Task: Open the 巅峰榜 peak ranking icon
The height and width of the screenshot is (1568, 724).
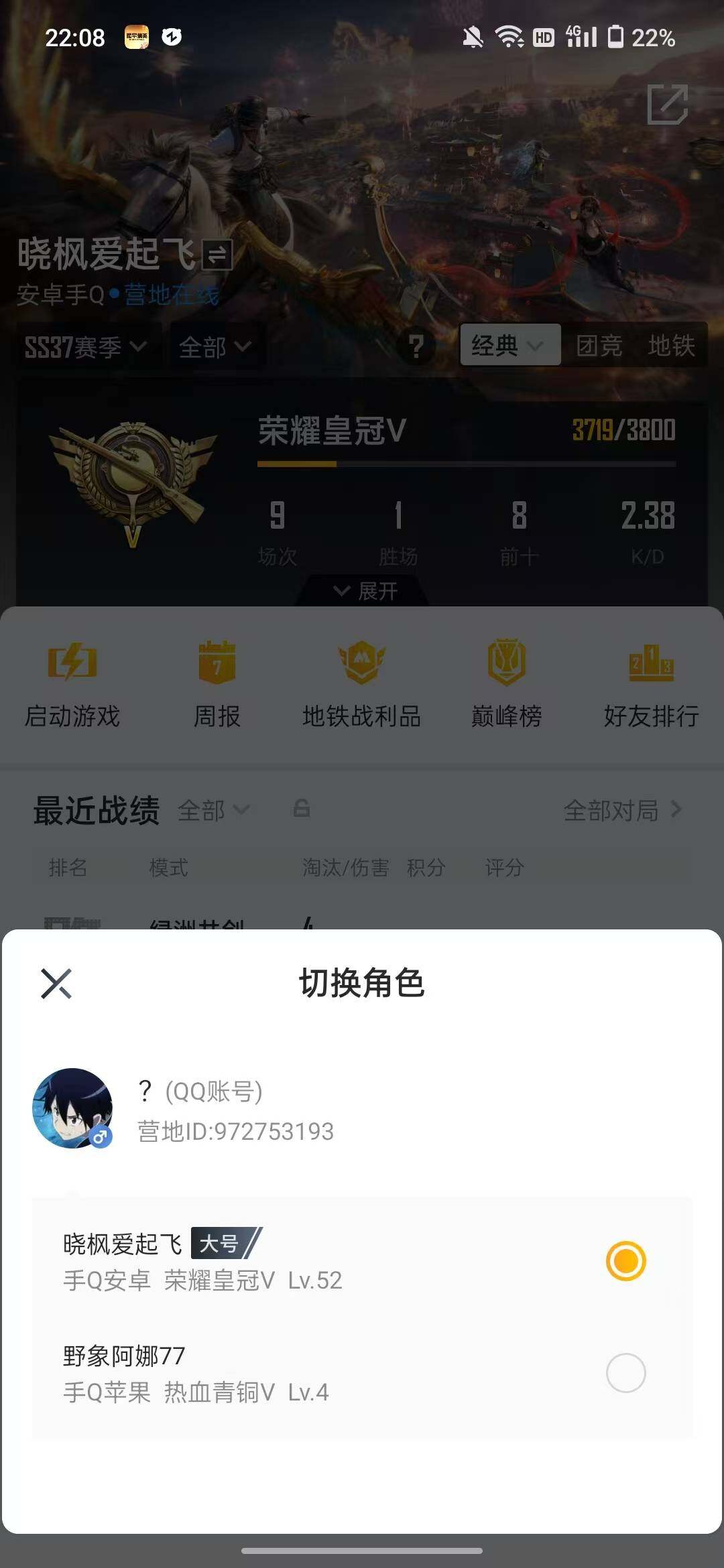Action: click(x=506, y=683)
